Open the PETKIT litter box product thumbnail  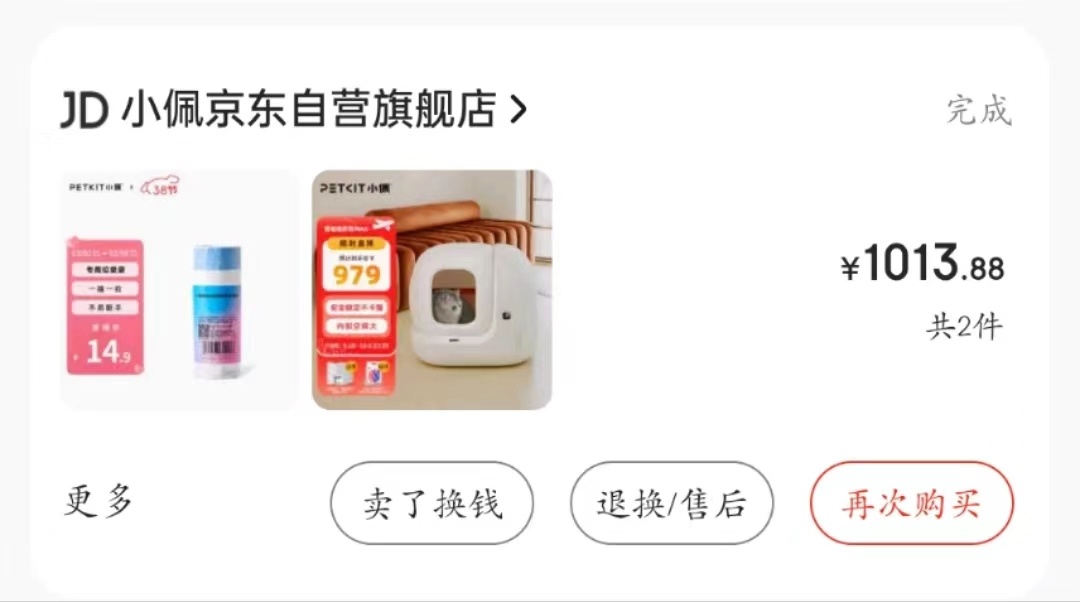(x=432, y=290)
